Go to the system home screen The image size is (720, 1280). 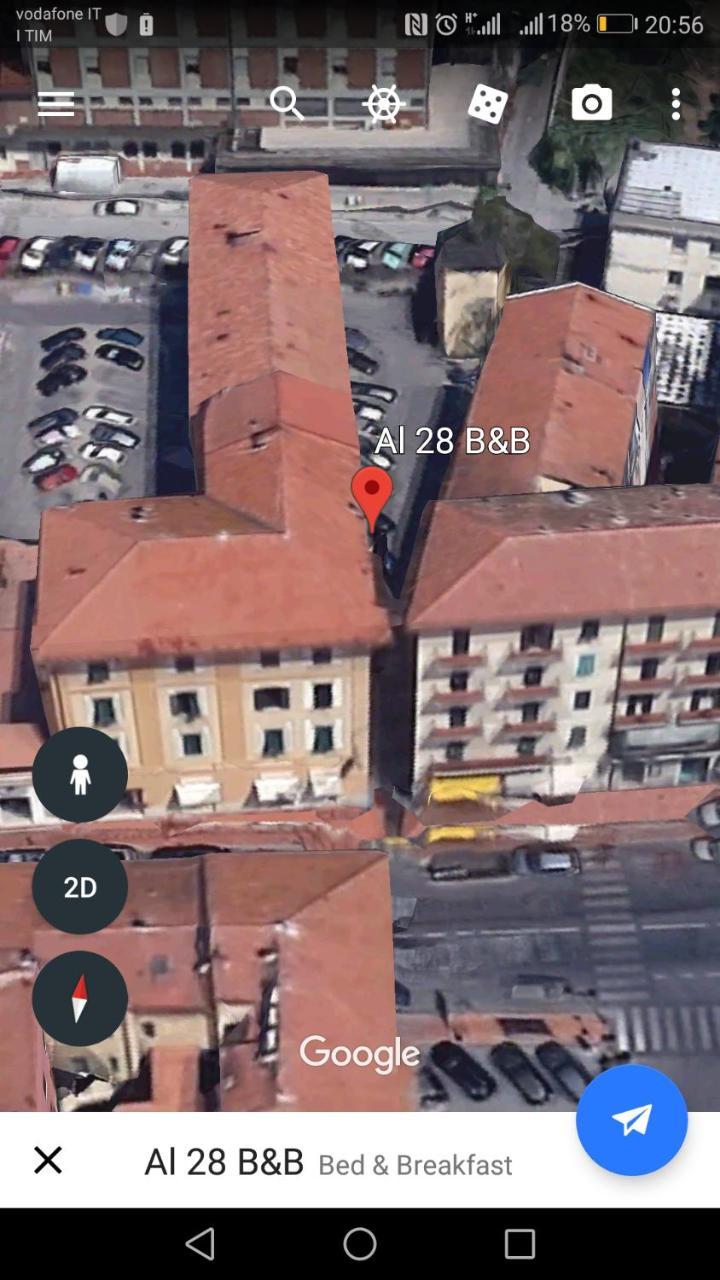[360, 1244]
